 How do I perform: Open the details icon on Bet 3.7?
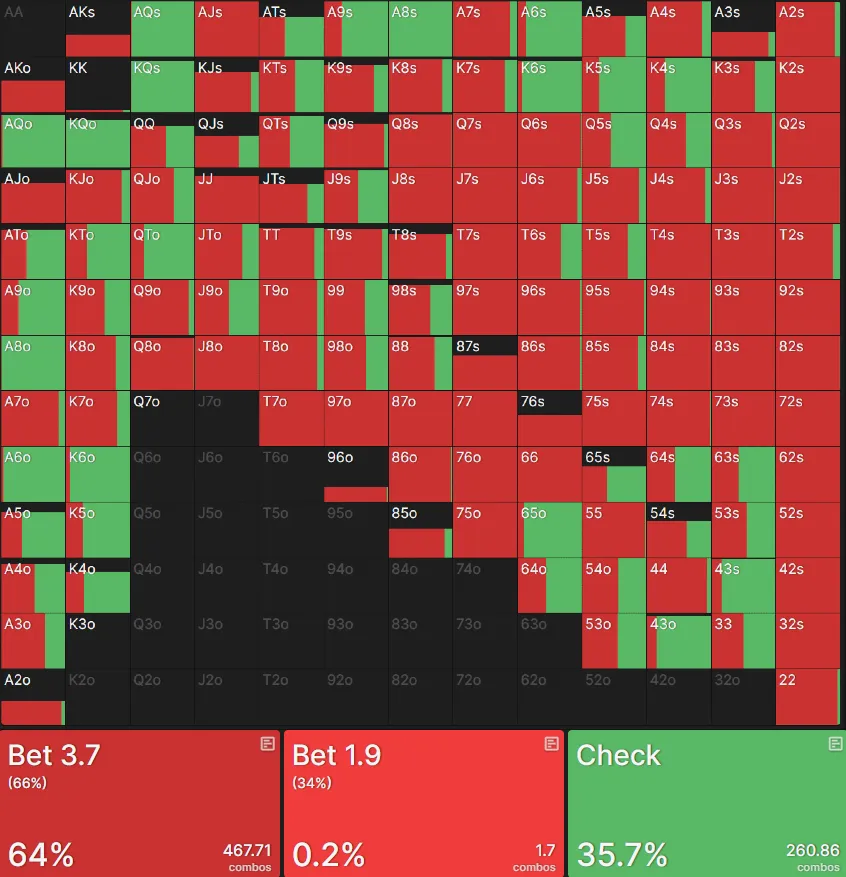coord(267,743)
